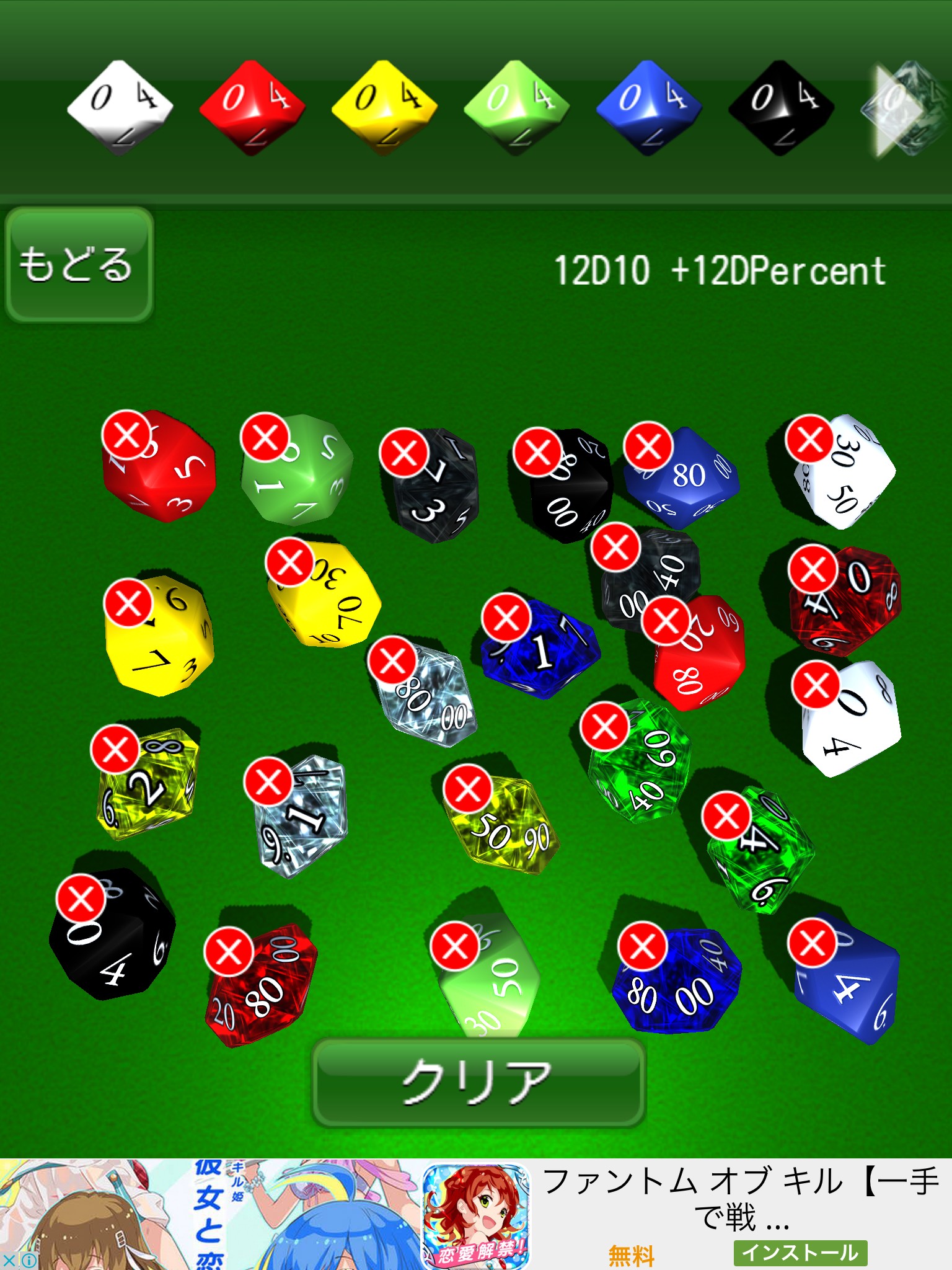Tap the もどる back button
952x1270 pixels.
(79, 265)
